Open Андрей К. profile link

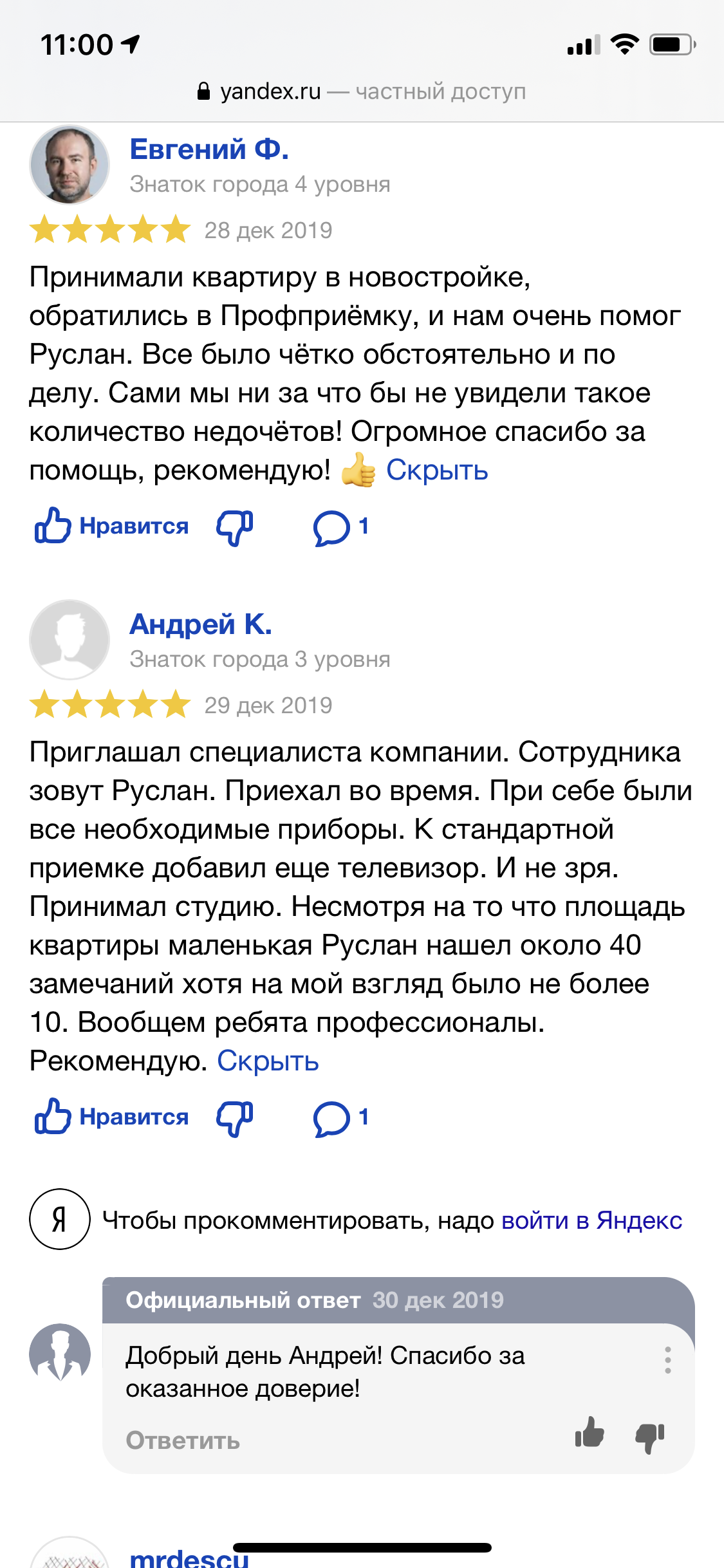point(201,624)
